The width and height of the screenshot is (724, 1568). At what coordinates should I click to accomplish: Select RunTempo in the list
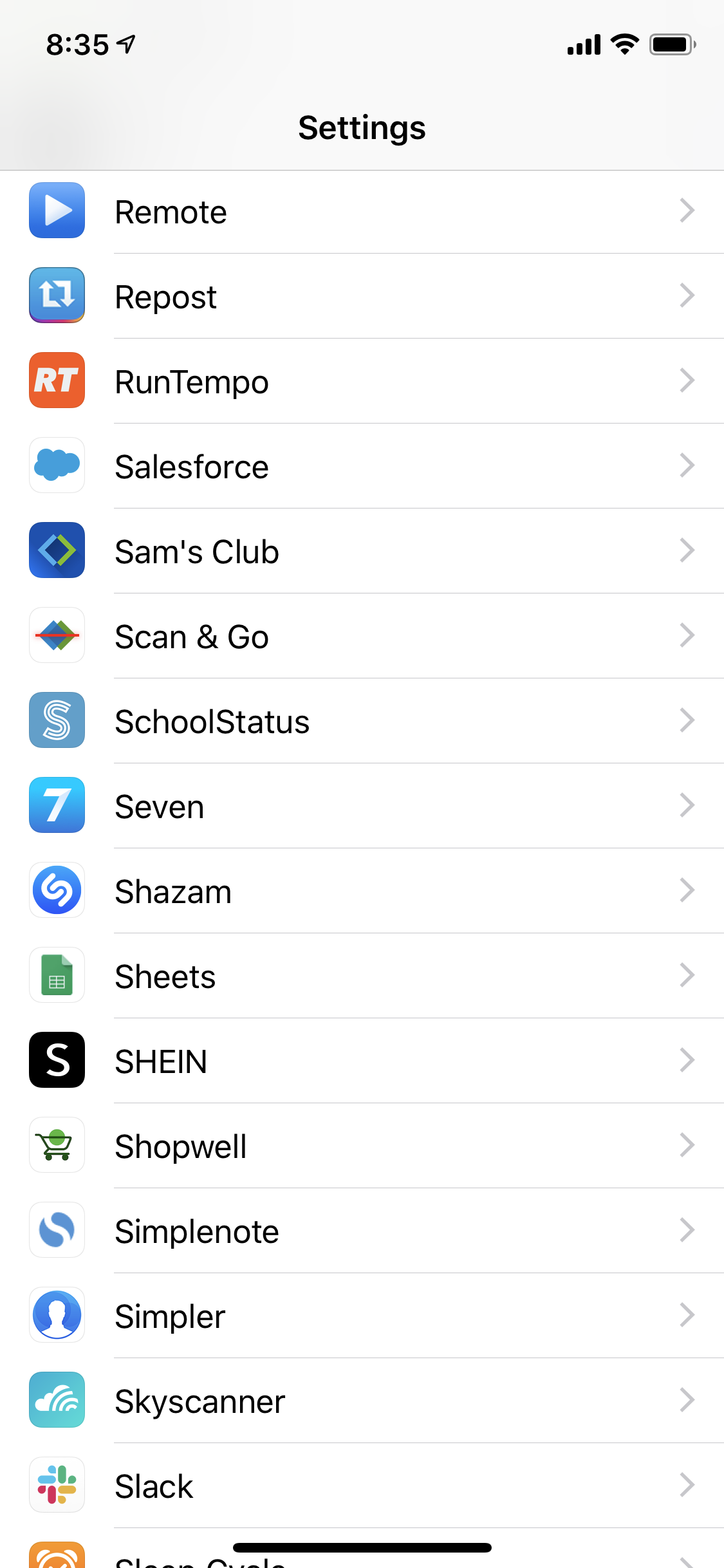362,381
